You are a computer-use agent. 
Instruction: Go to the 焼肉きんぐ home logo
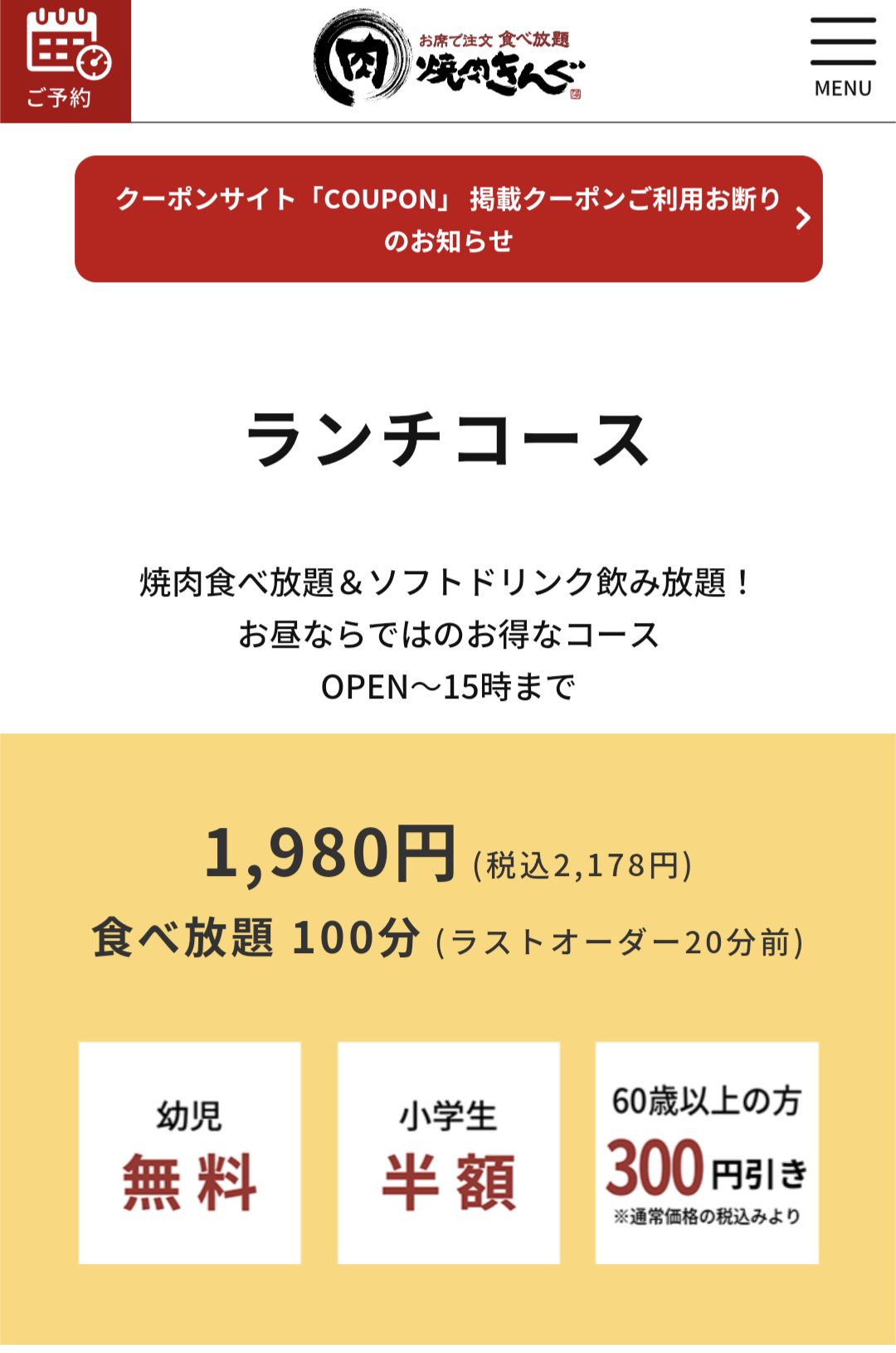click(x=449, y=60)
